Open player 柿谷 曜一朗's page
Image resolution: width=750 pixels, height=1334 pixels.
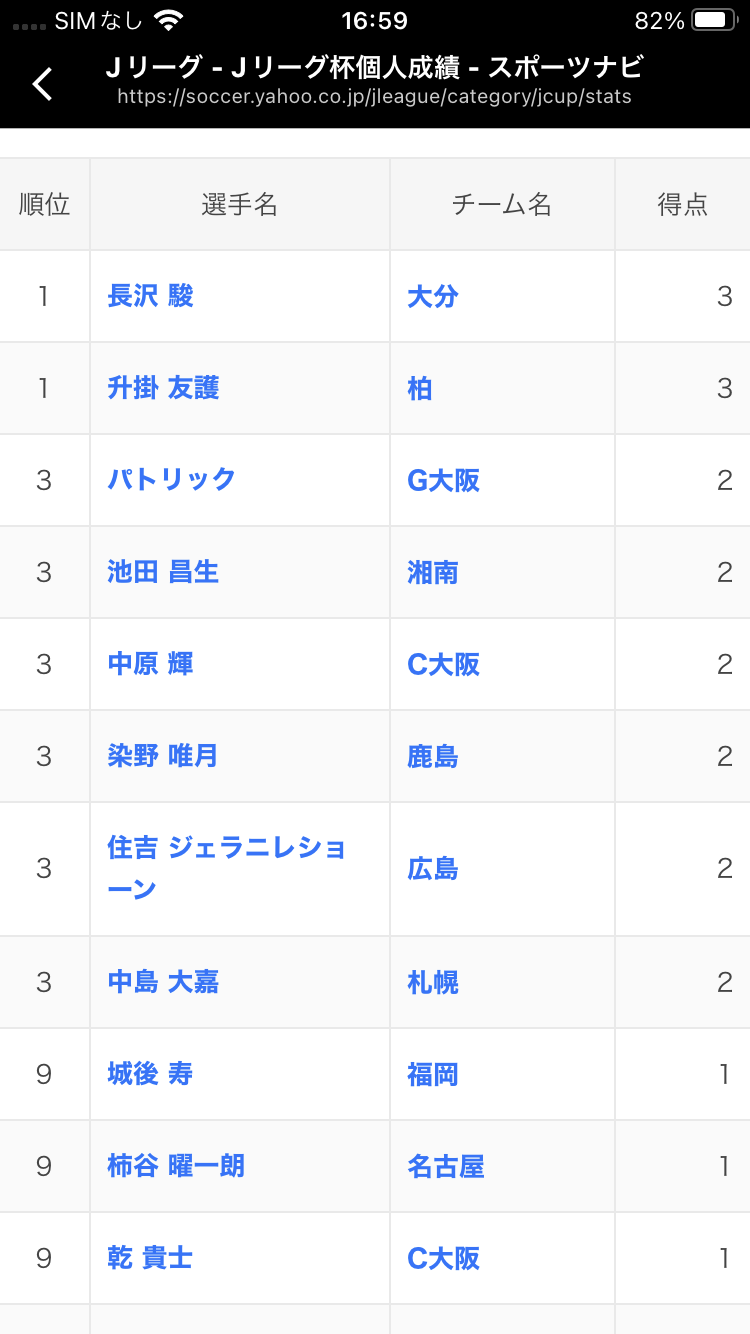[x=176, y=1166]
